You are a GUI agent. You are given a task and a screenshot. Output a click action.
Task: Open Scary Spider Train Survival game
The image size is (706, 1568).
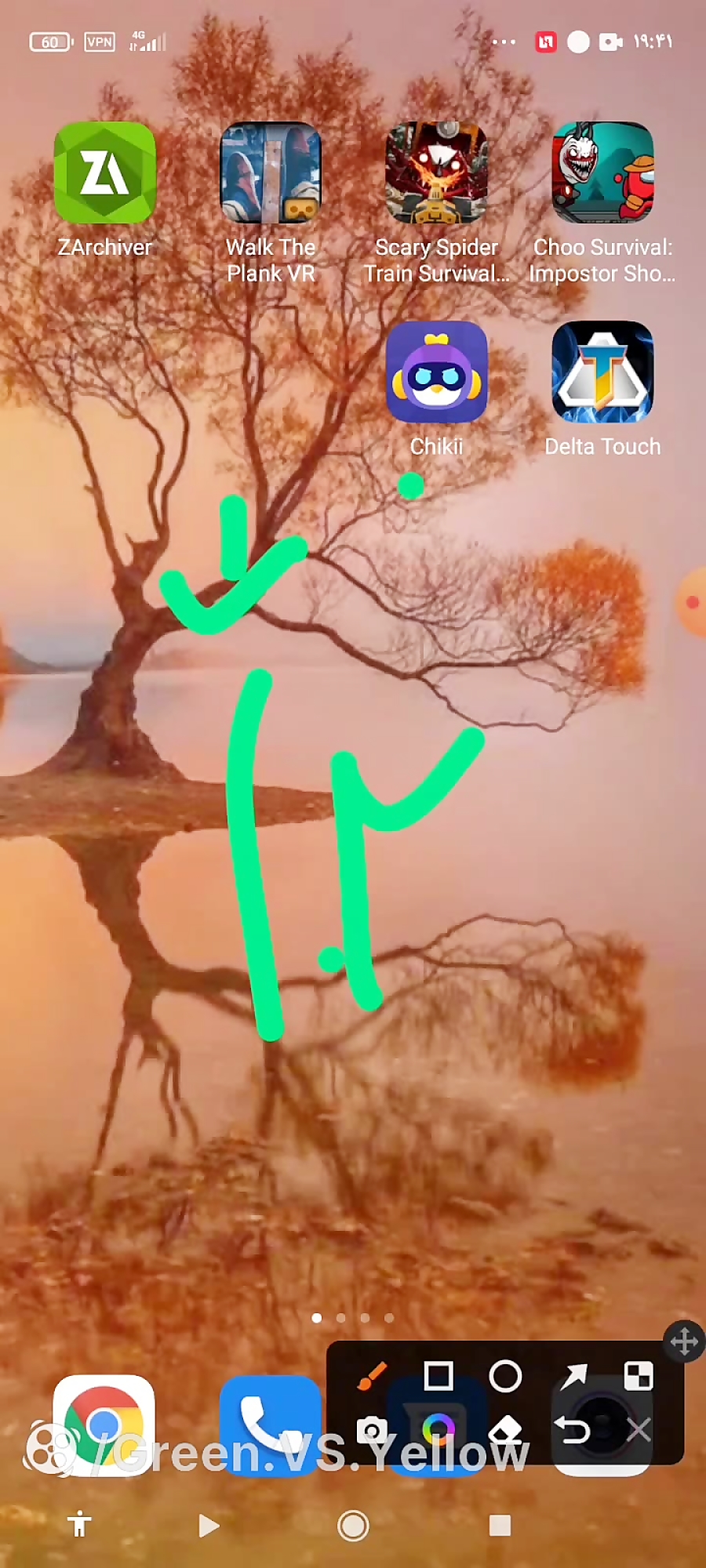pyautogui.click(x=437, y=173)
